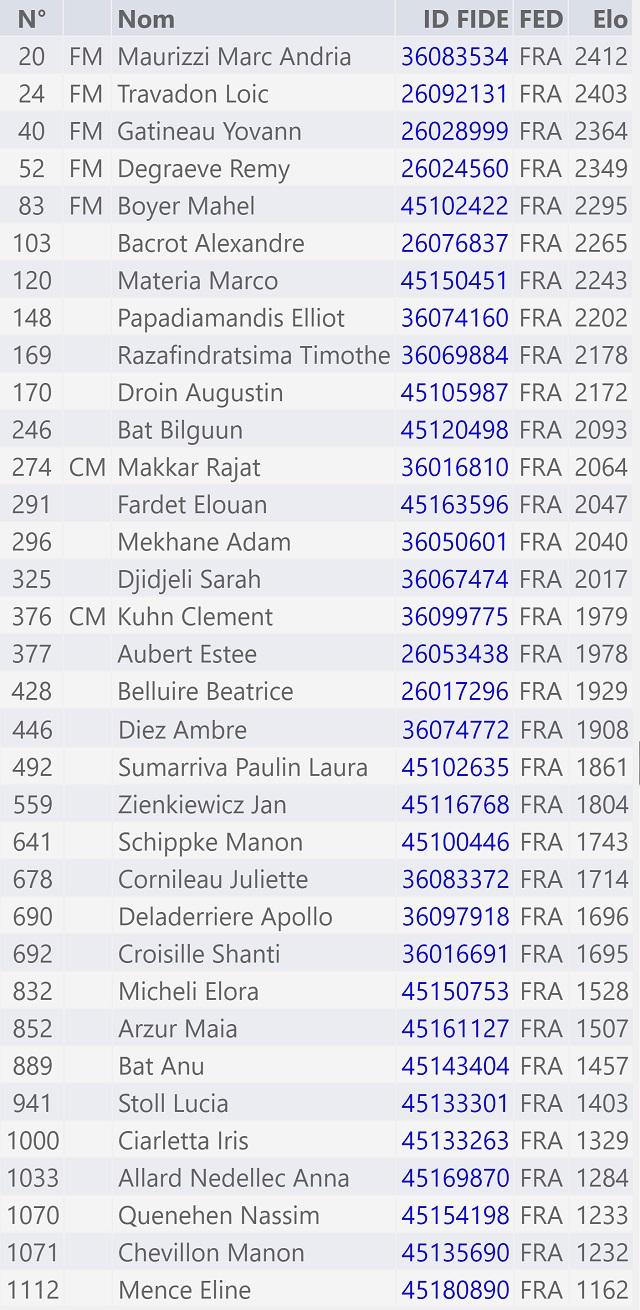Open Degraeve Remy's FIDE ID 26024560
Image resolution: width=640 pixels, height=1310 pixels.
pyautogui.click(x=455, y=169)
